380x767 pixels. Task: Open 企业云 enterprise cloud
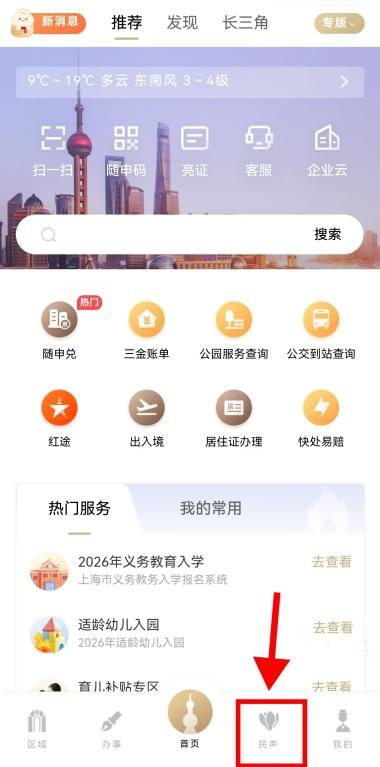(x=327, y=151)
